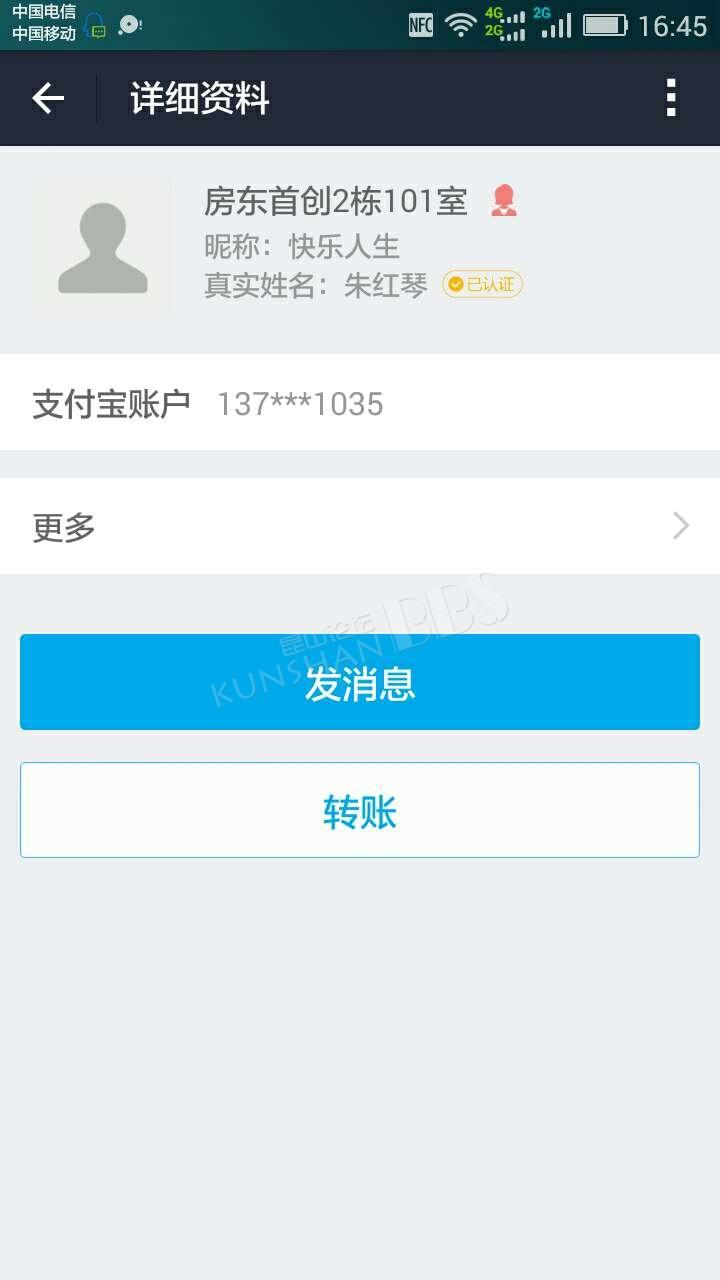Go back using the top-left arrow
The height and width of the screenshot is (1280, 720).
pyautogui.click(x=48, y=98)
